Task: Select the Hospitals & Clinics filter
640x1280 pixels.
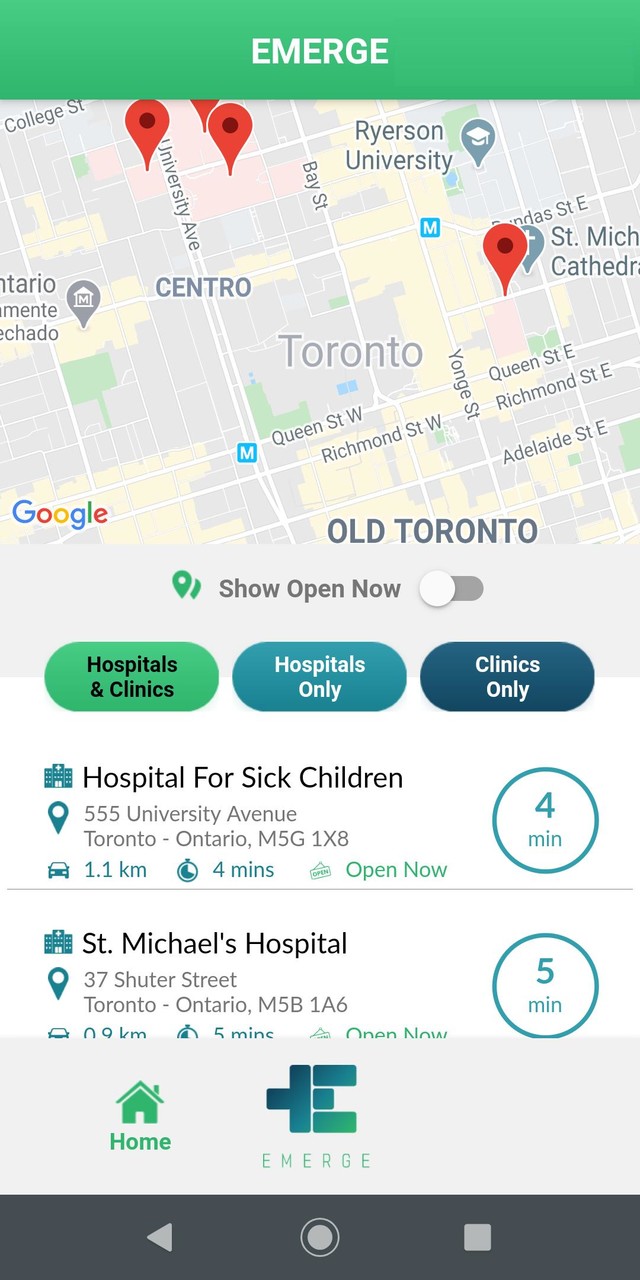Action: tap(131, 677)
